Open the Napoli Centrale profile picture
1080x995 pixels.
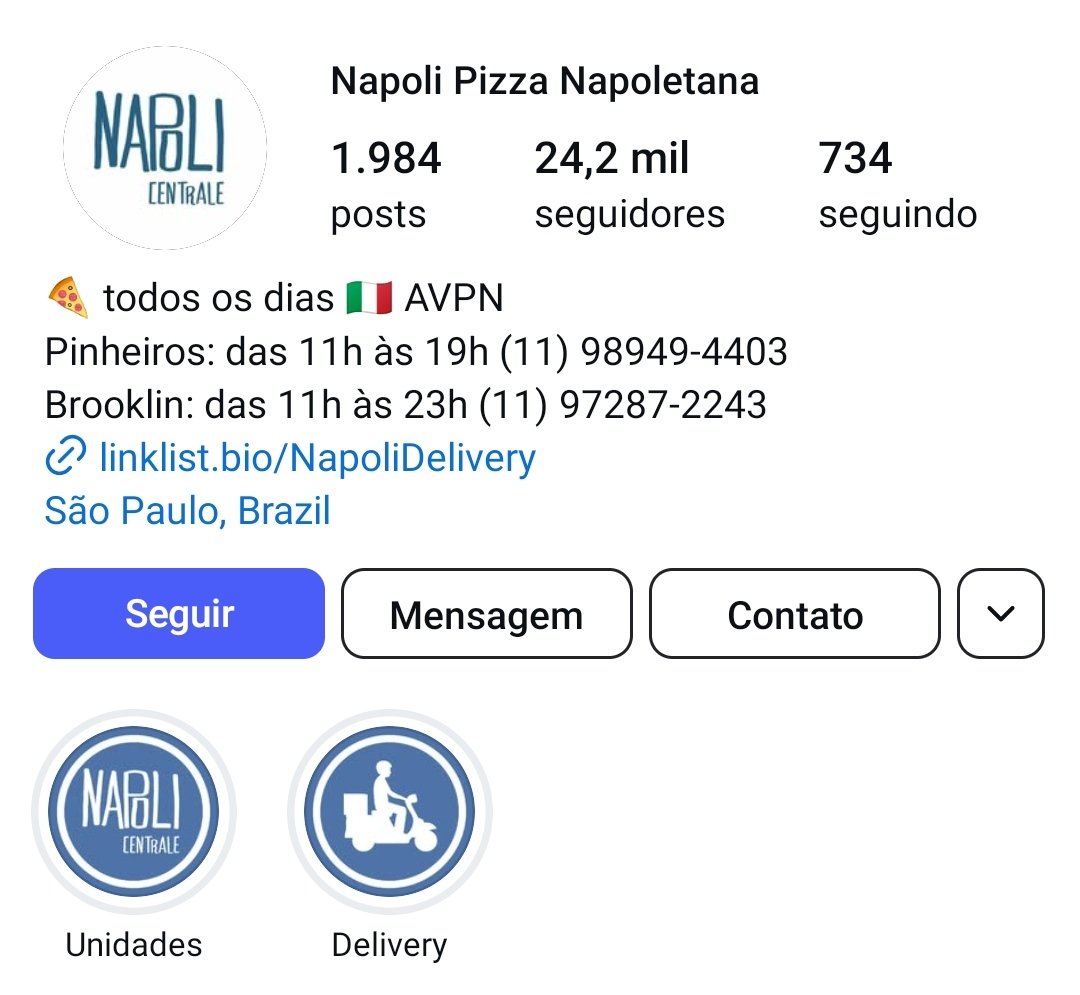(x=165, y=147)
